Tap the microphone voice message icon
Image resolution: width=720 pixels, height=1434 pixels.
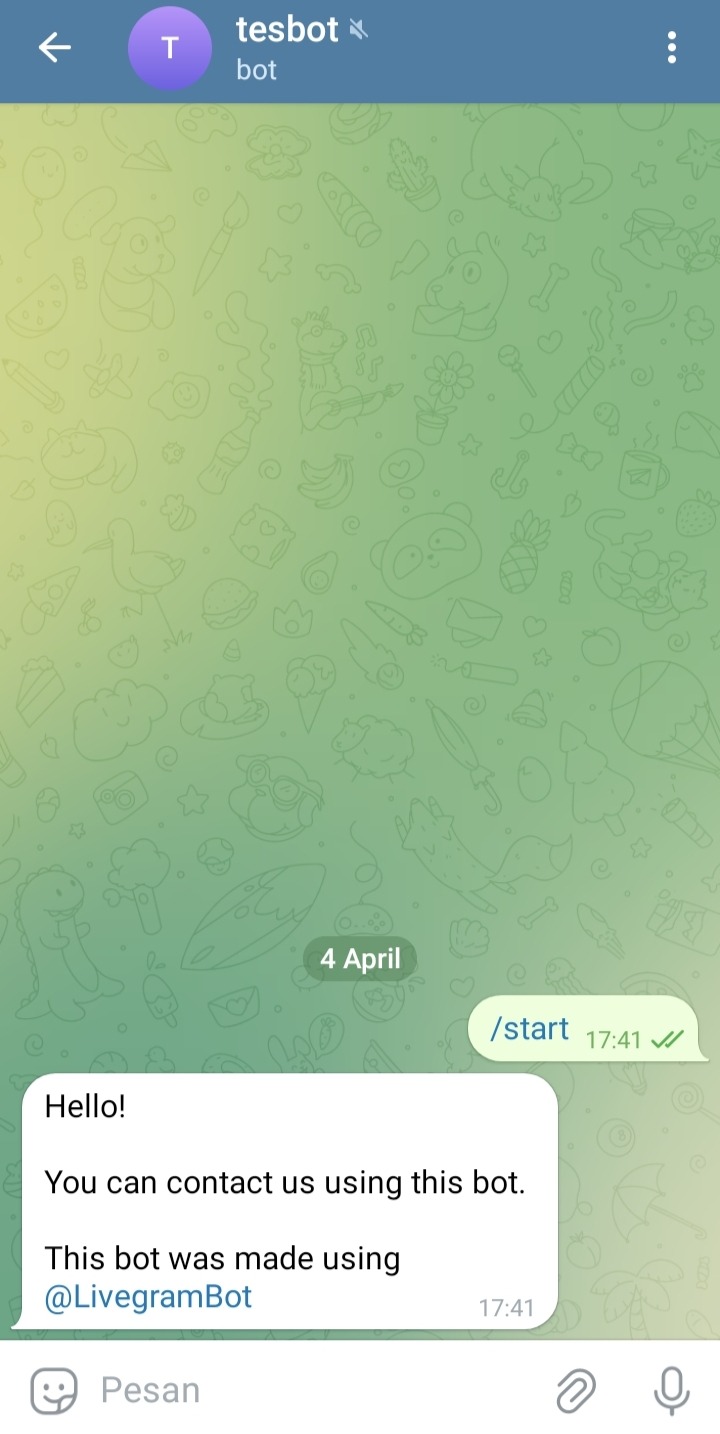671,1390
